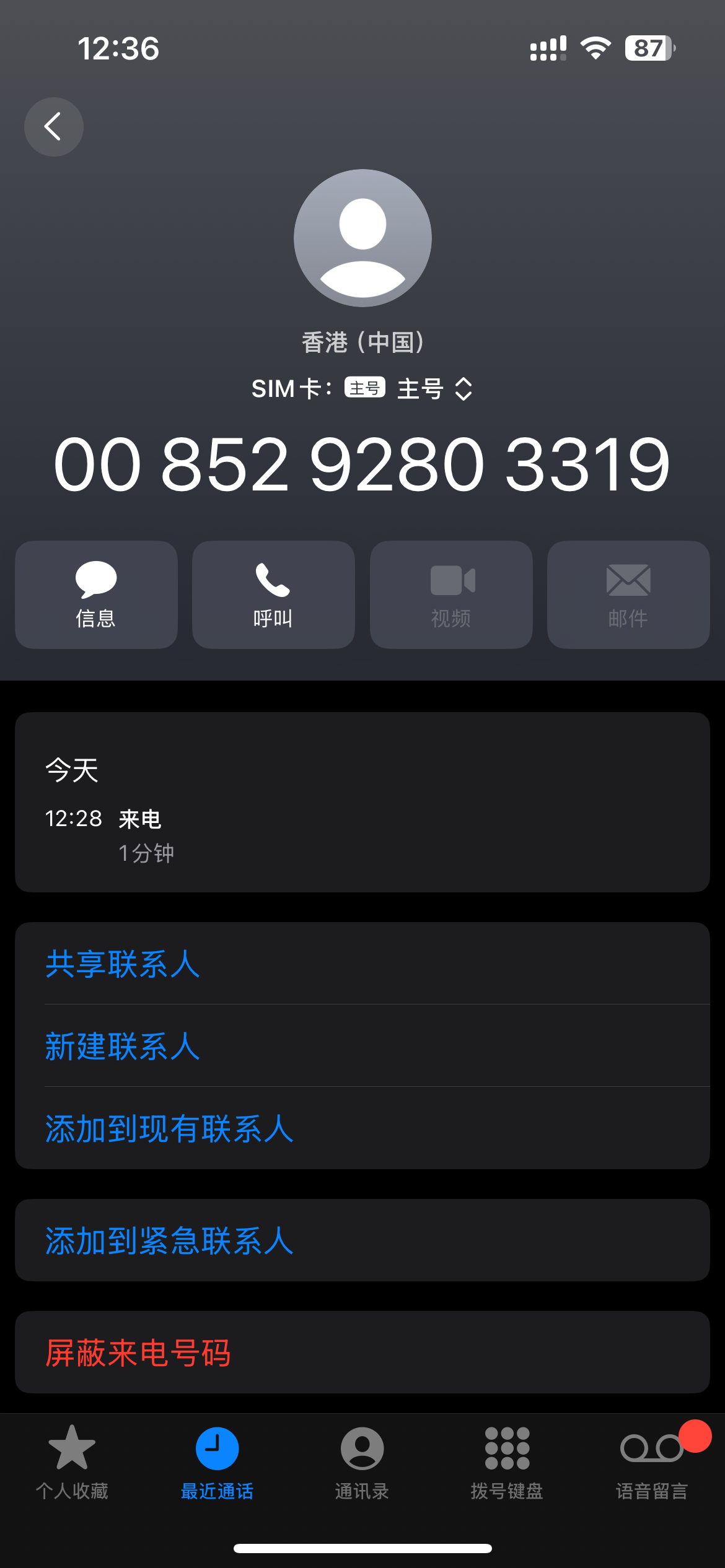Send a message via 信息 button
The height and width of the screenshot is (1568, 725).
(96, 595)
